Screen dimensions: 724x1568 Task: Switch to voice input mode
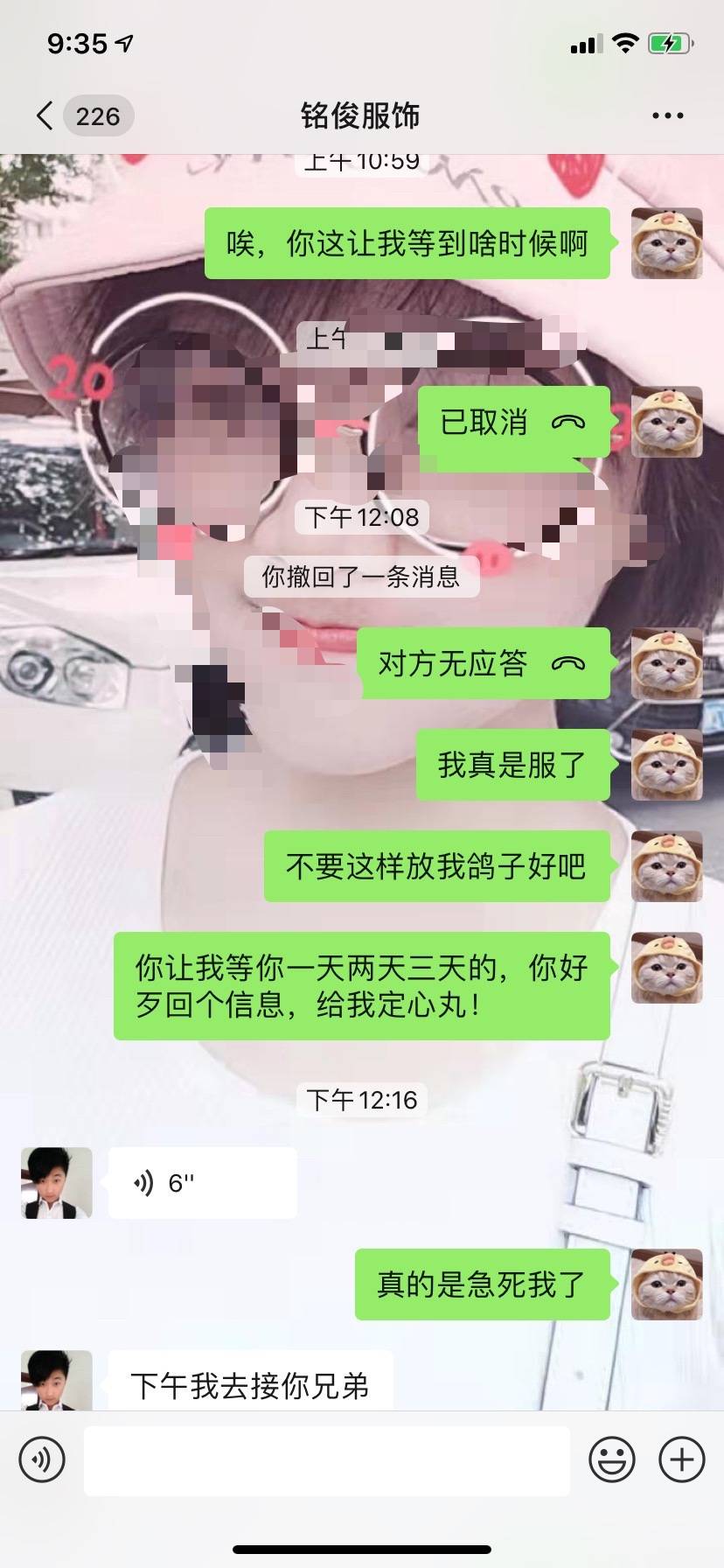(42, 1459)
